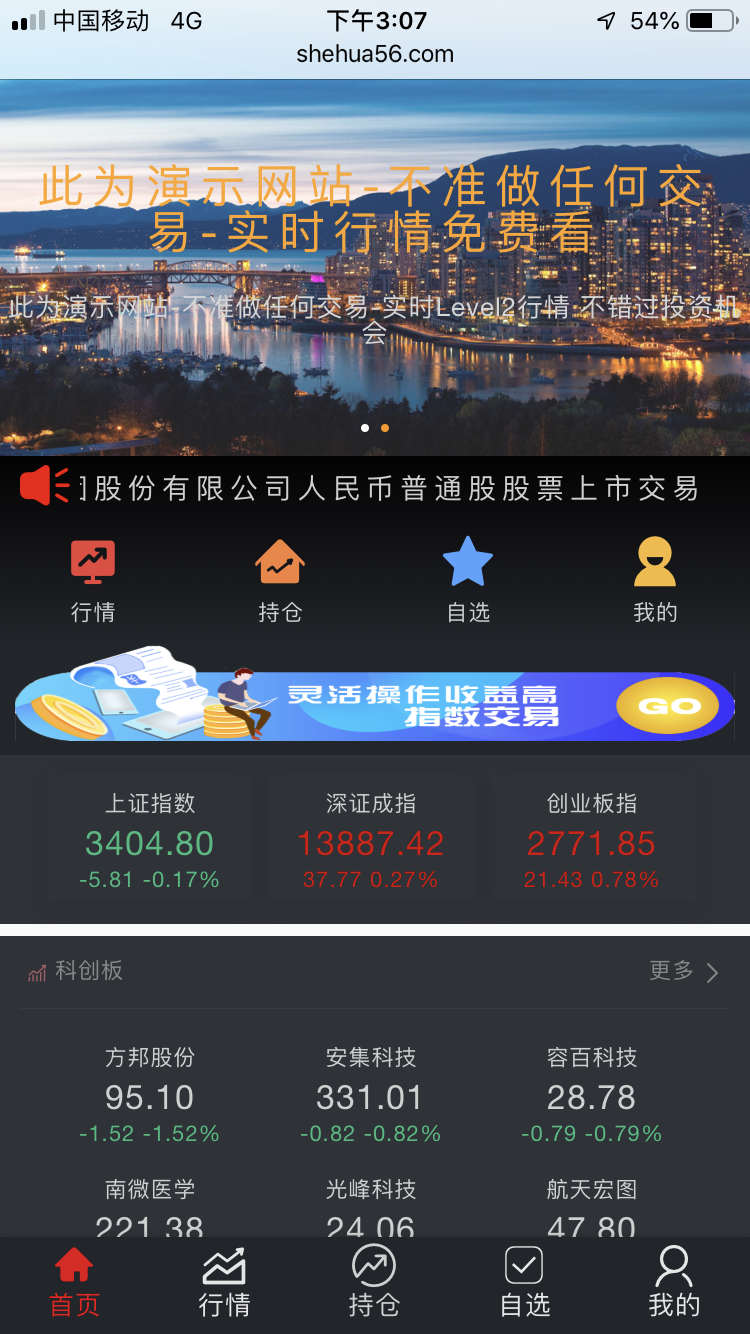The image size is (750, 1334).
Task: Open the 我的 shortcut with yellow avatar
Action: (x=655, y=580)
